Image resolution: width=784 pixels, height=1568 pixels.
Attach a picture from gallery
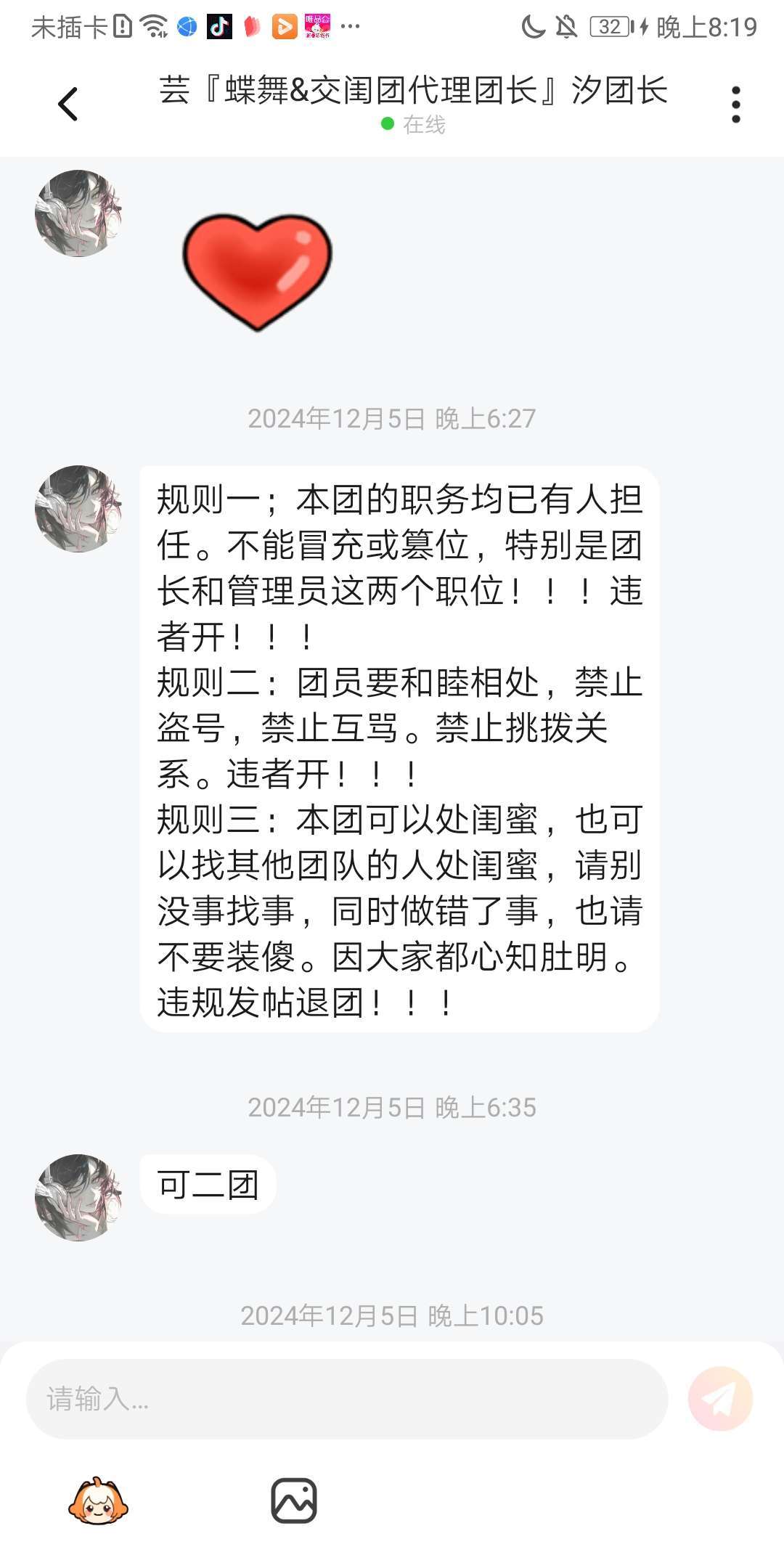tap(294, 1500)
